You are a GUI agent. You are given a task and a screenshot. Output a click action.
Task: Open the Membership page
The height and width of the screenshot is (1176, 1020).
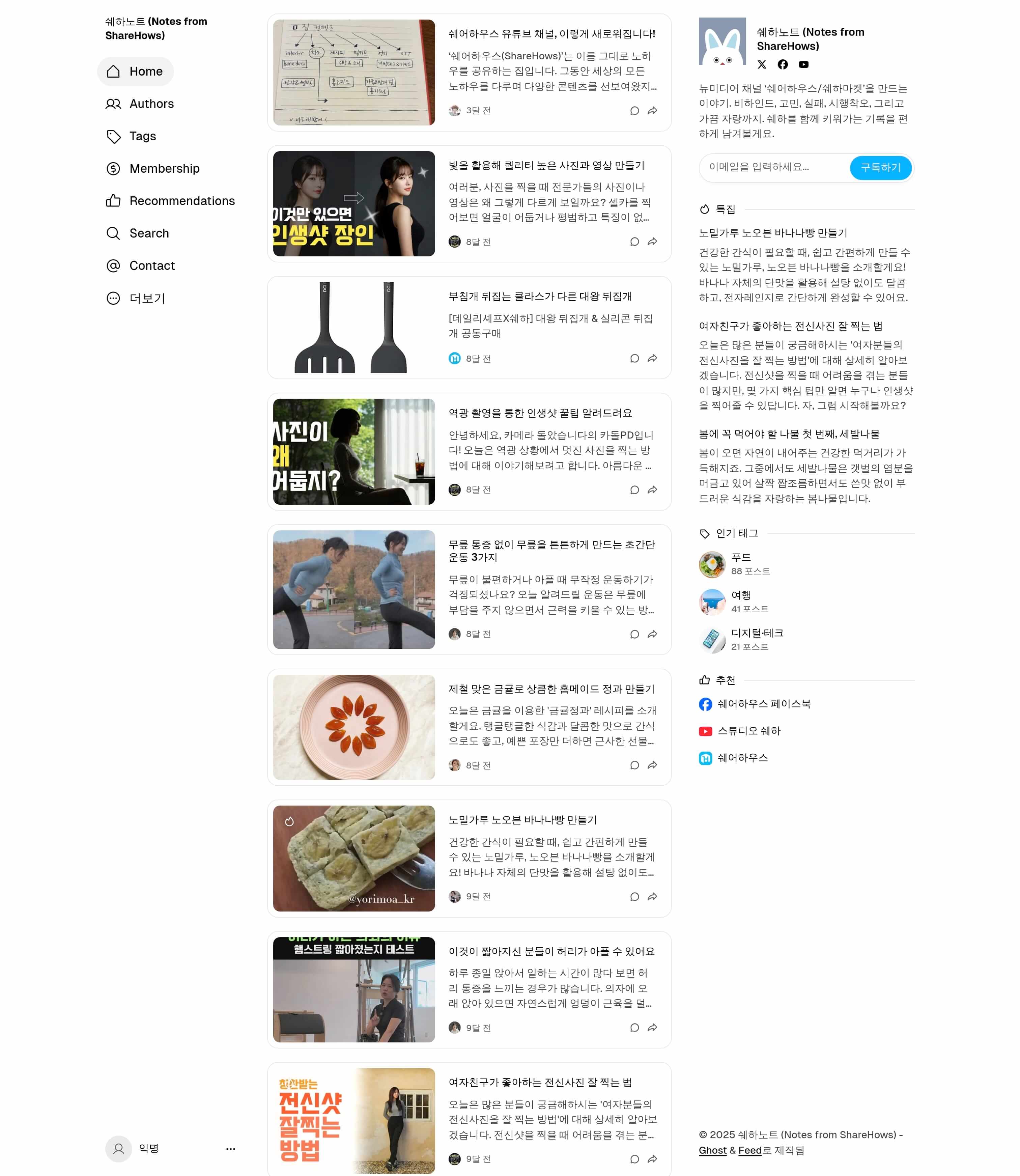pyautogui.click(x=164, y=168)
